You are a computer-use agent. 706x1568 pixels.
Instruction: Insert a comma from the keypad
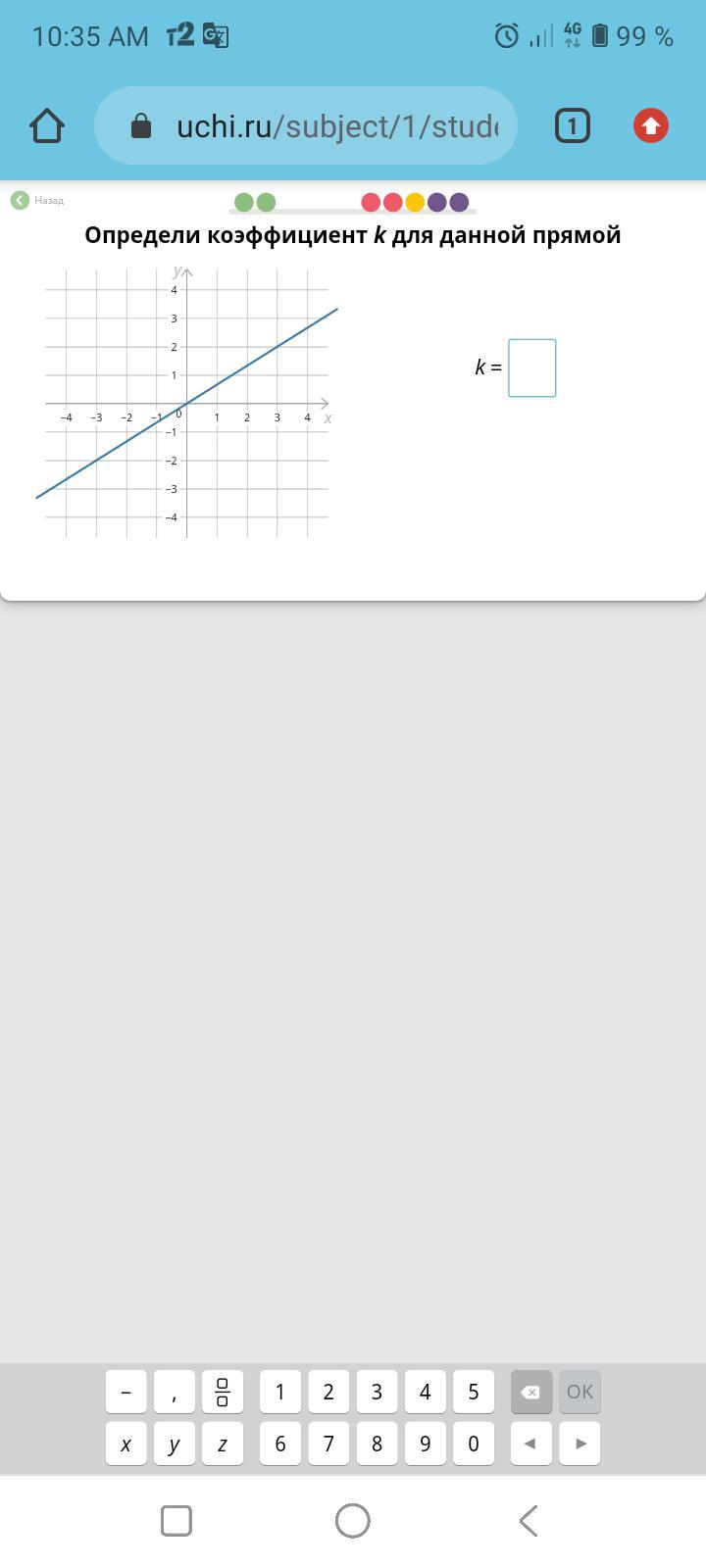[x=174, y=1392]
